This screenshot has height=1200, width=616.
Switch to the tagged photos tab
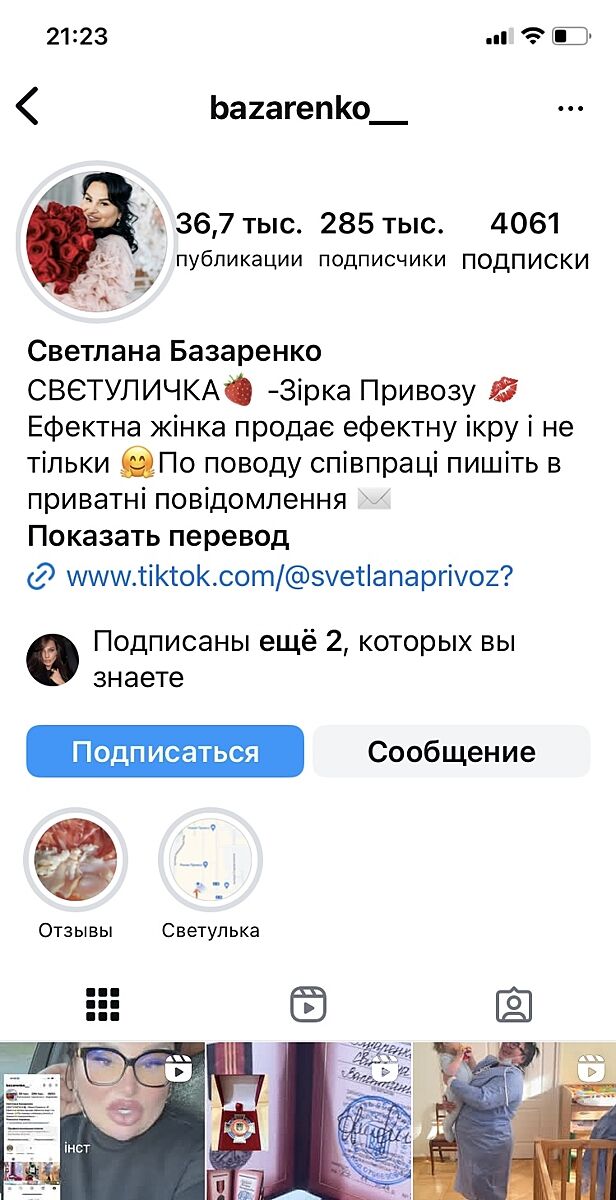514,1004
